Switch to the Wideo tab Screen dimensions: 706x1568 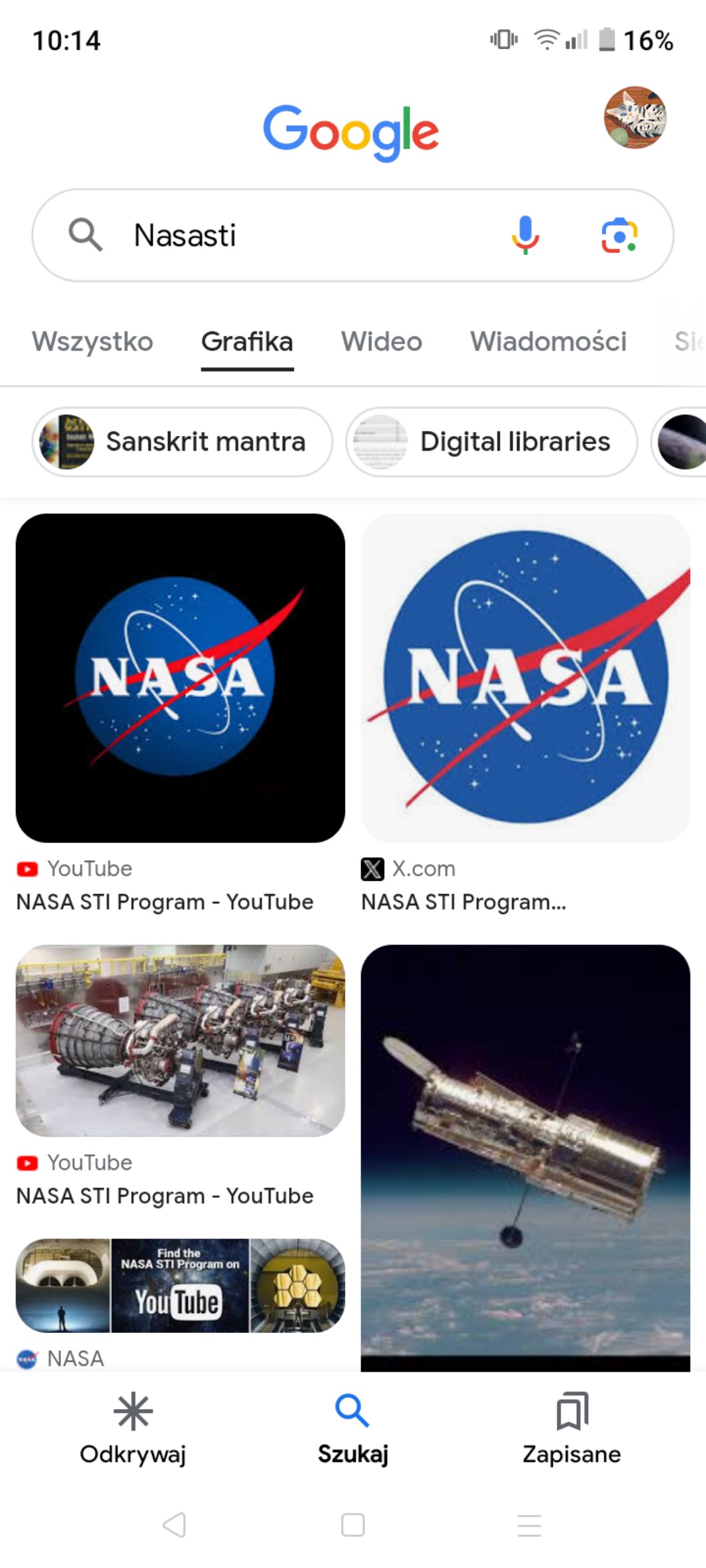(382, 342)
